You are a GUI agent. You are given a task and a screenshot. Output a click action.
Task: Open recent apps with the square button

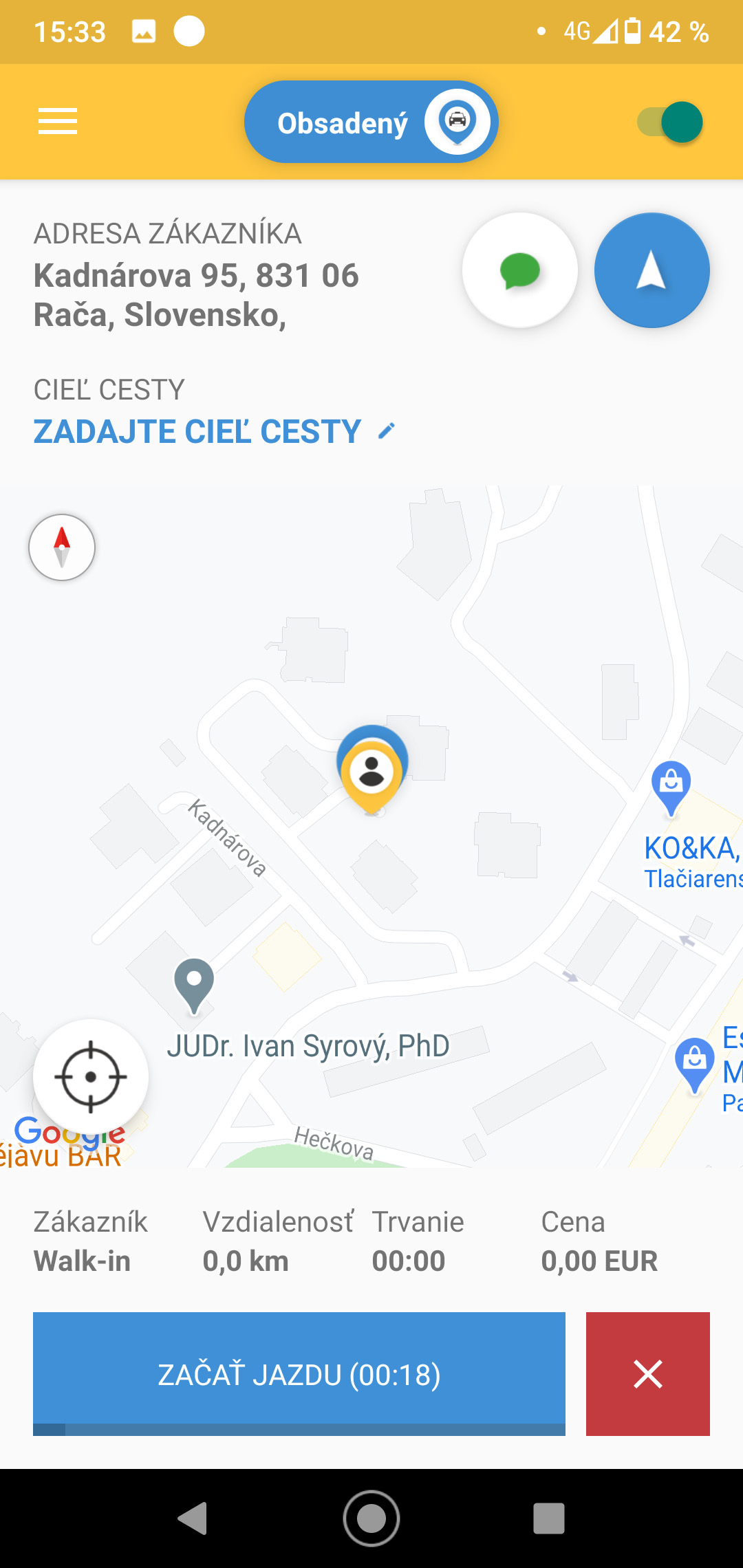(x=549, y=1518)
